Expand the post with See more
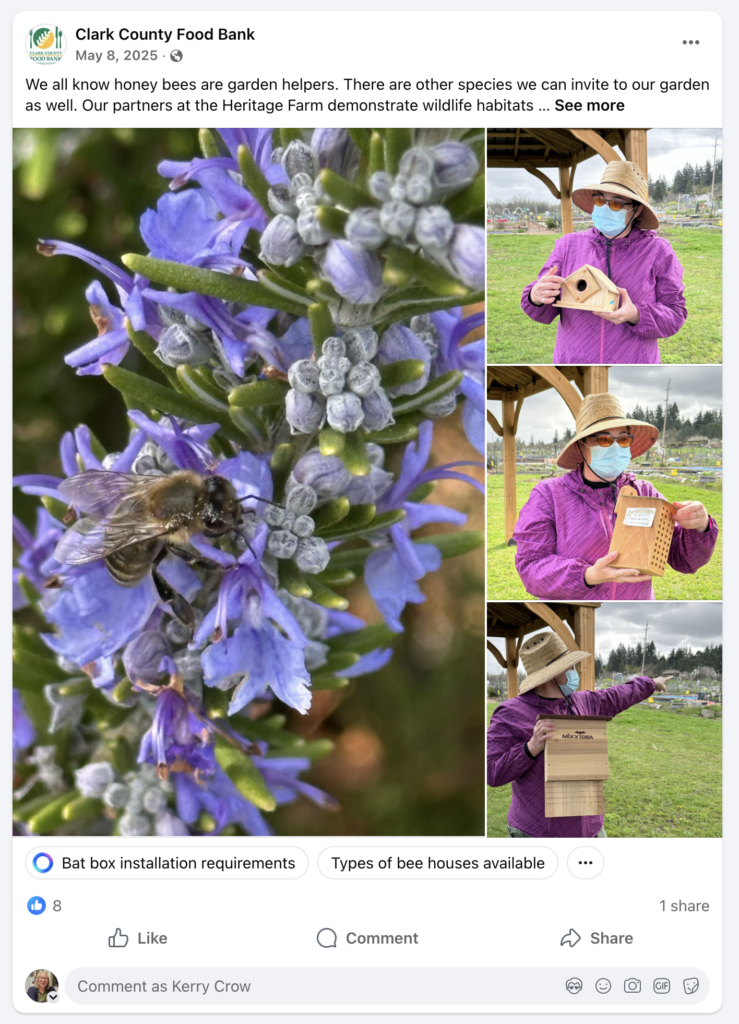Image resolution: width=739 pixels, height=1024 pixels. coord(589,105)
